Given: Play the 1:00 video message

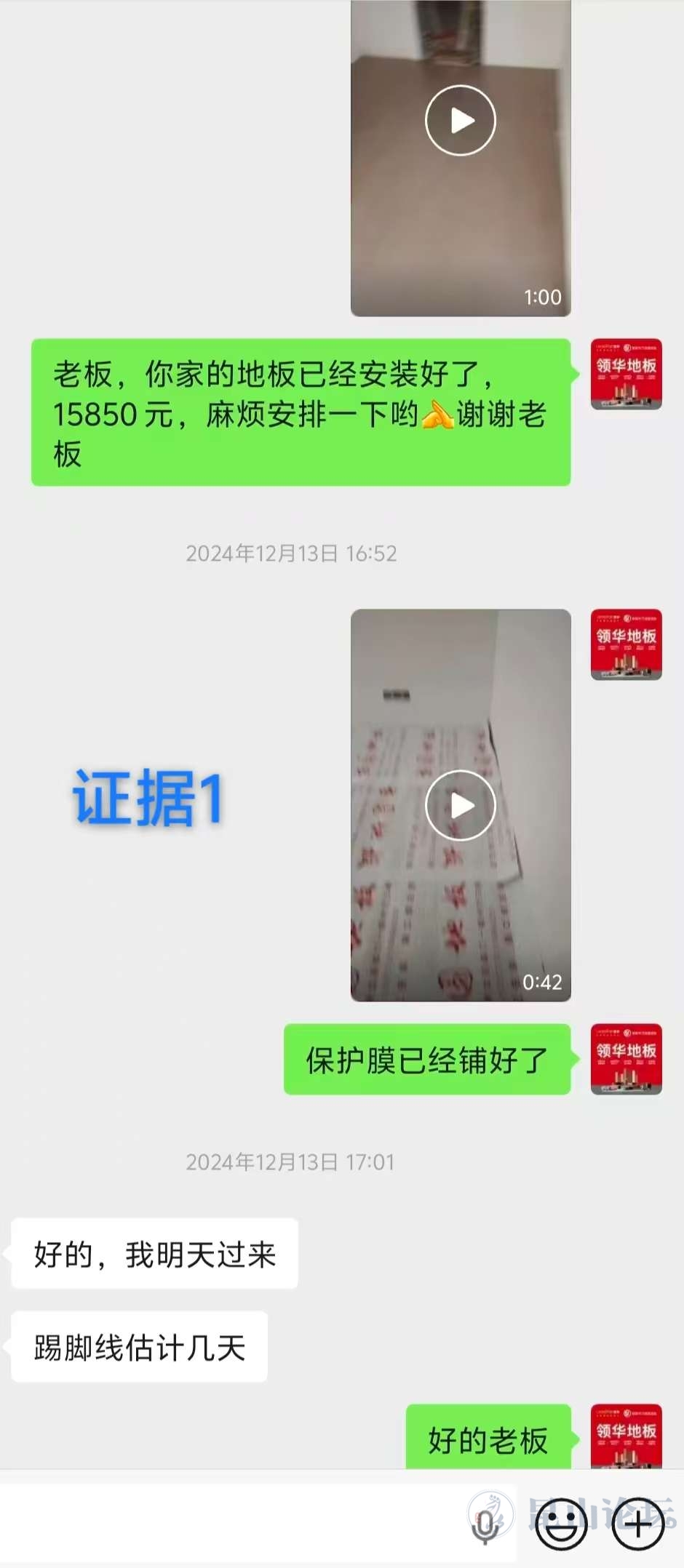Looking at the screenshot, I should (460, 121).
